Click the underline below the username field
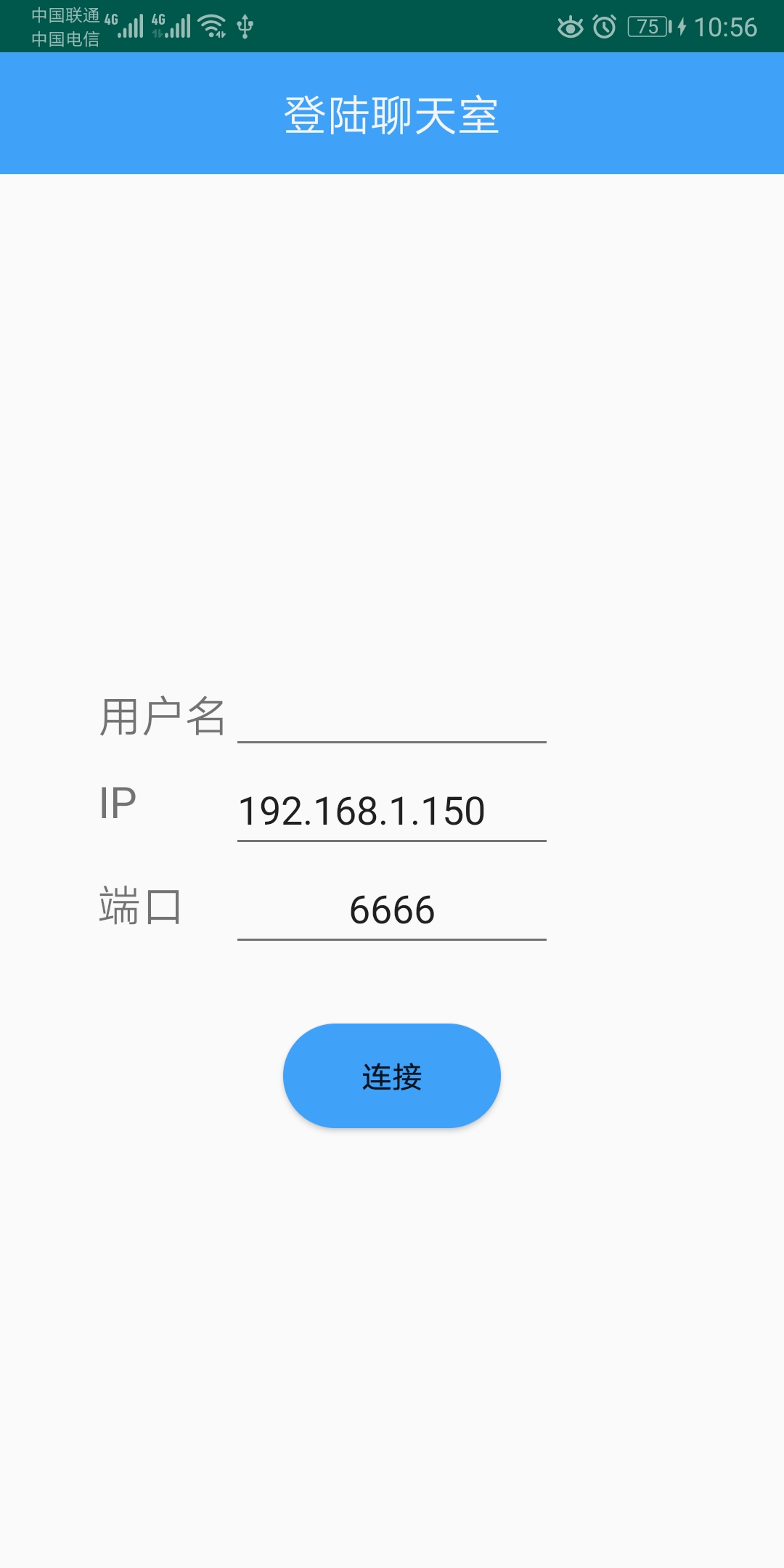The image size is (784, 1568). tap(391, 743)
